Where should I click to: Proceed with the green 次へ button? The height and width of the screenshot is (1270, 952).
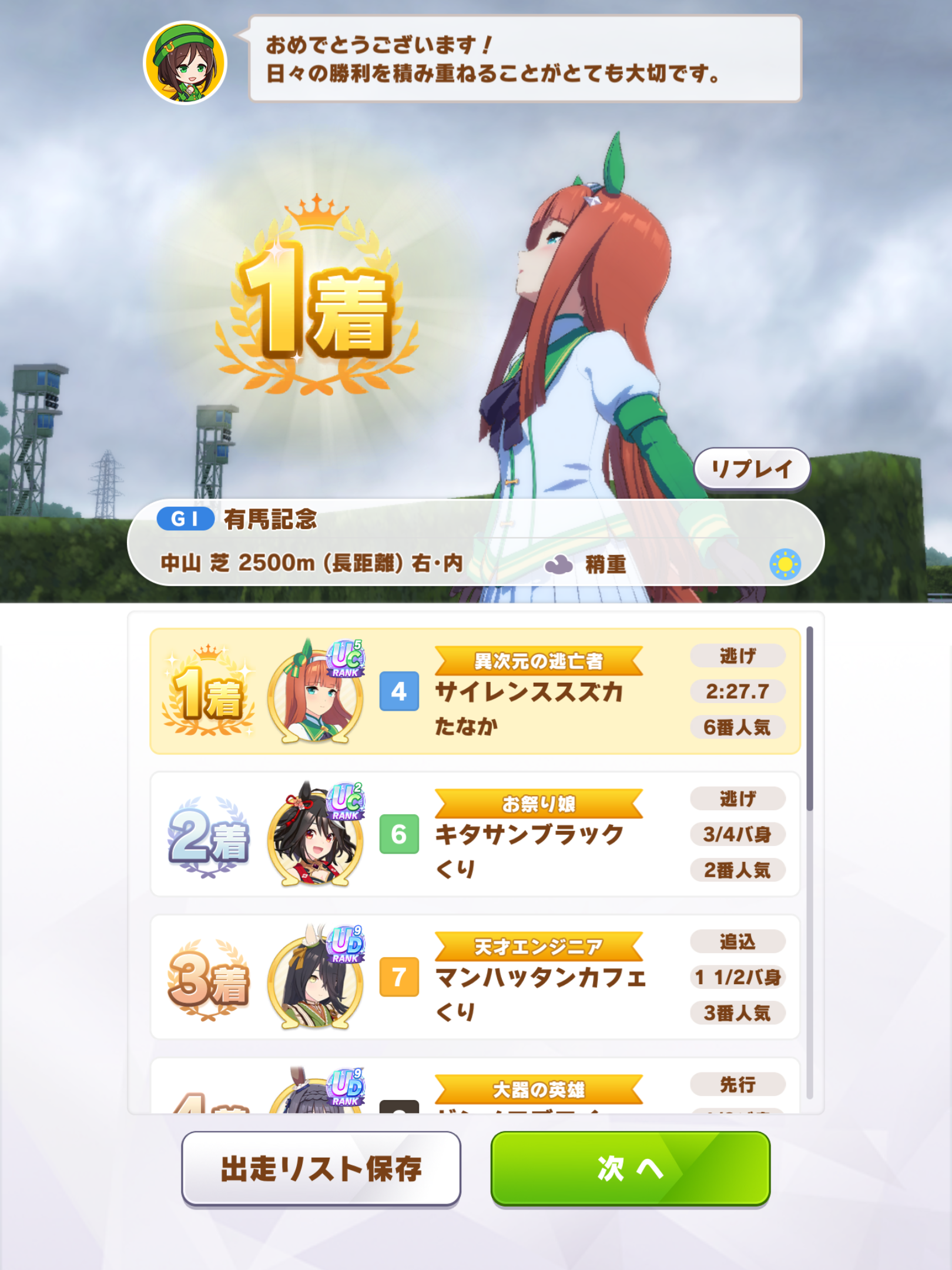[630, 1168]
